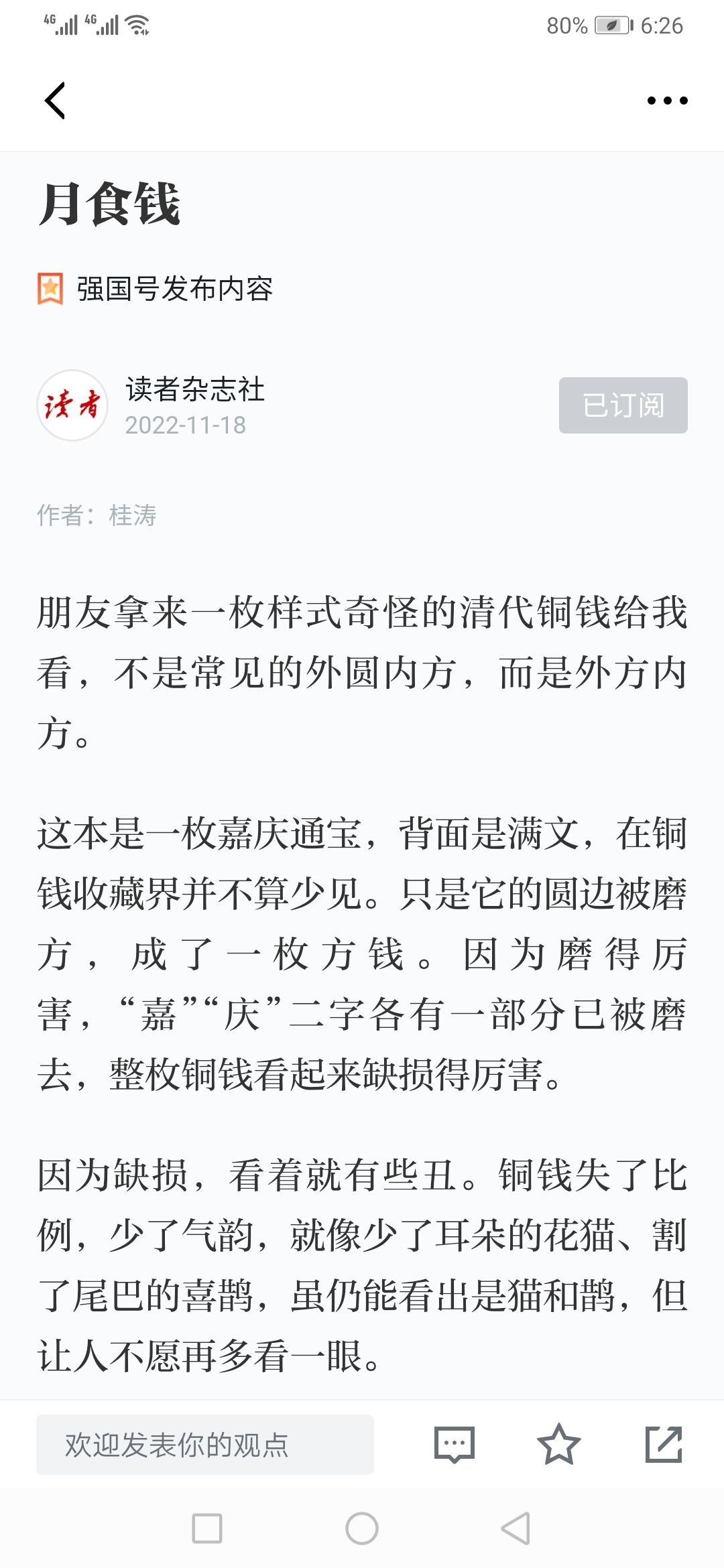Go back using the top-left arrow

[55, 101]
